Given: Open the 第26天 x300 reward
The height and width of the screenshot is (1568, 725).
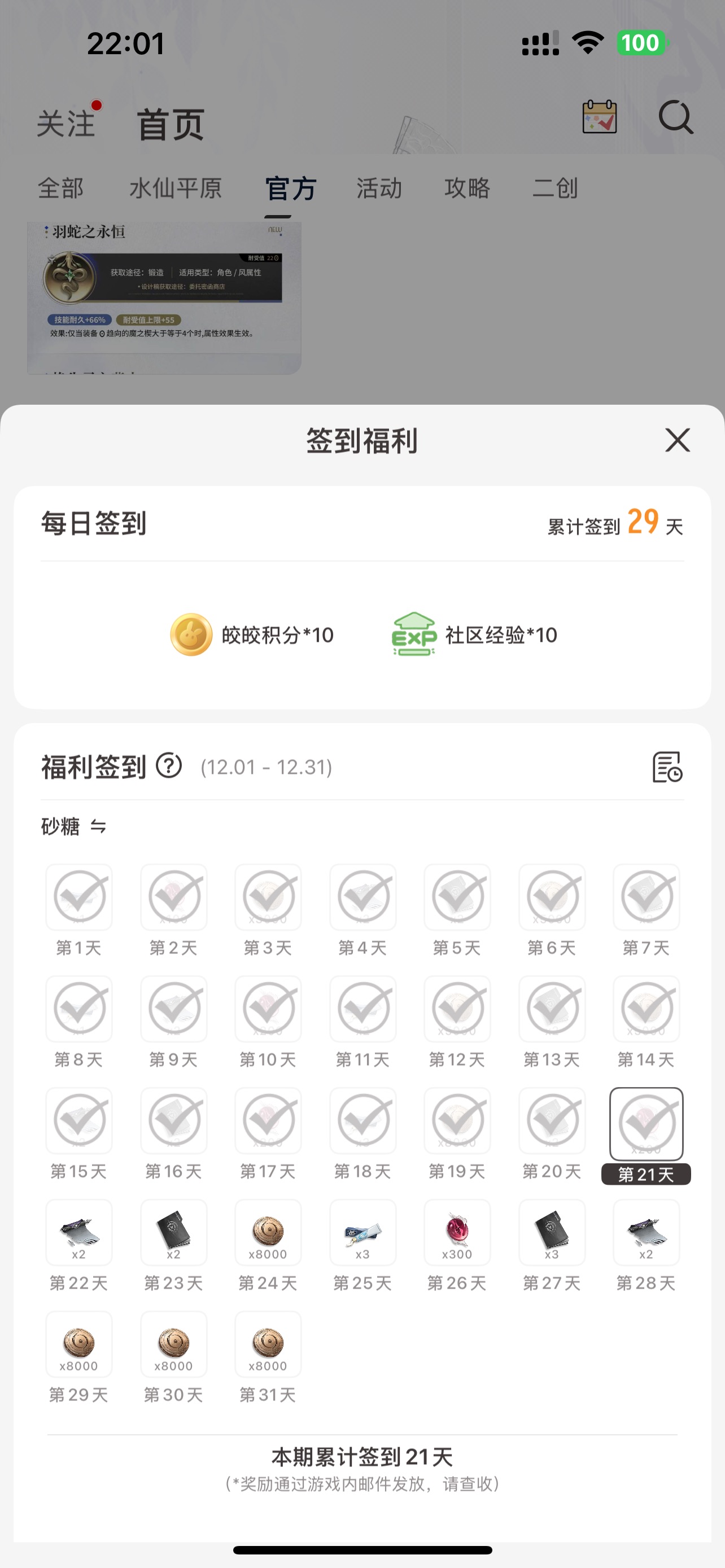Looking at the screenshot, I should [457, 1233].
